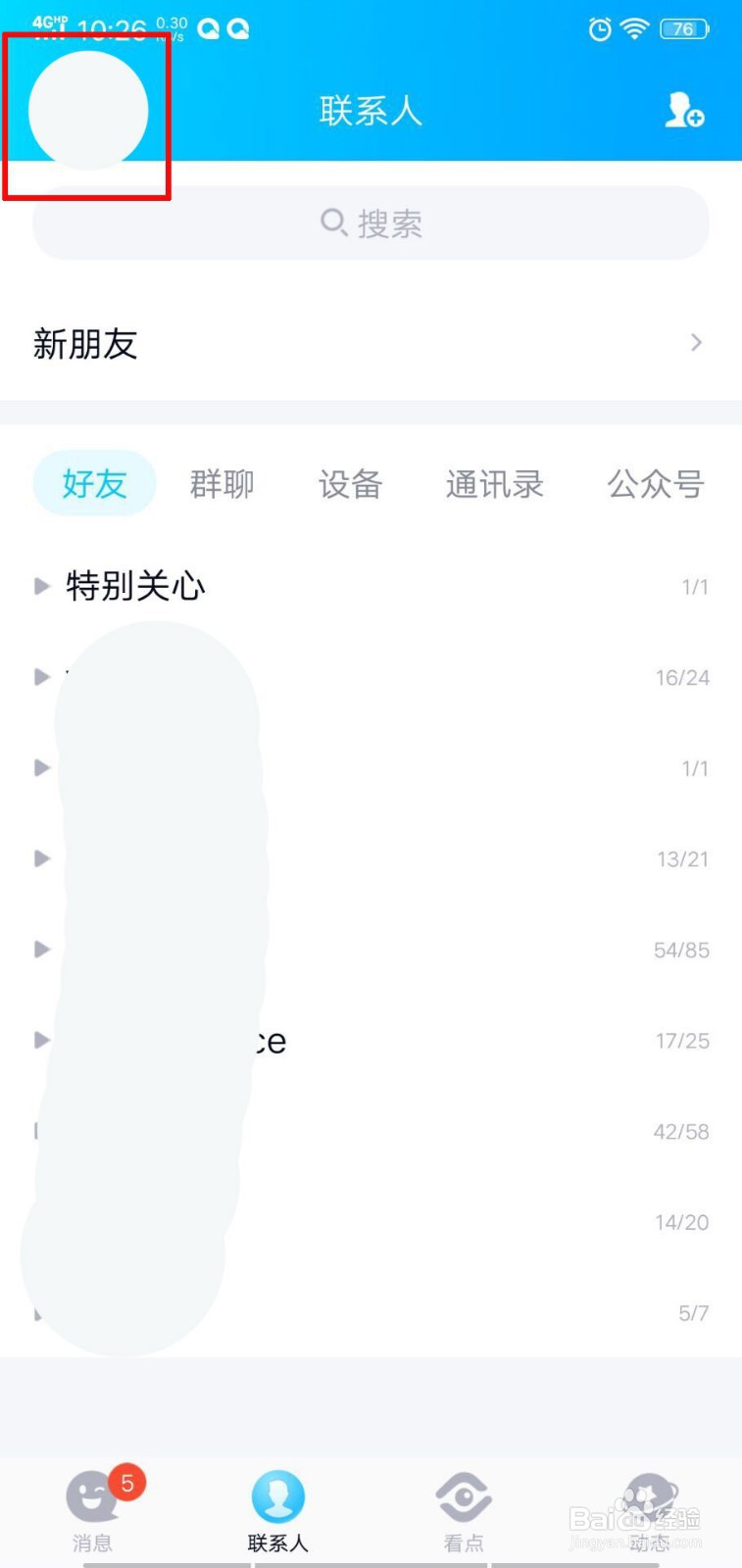Open the 新朋友 entry
Image resolution: width=742 pixels, height=1568 pixels.
pyautogui.click(x=84, y=343)
